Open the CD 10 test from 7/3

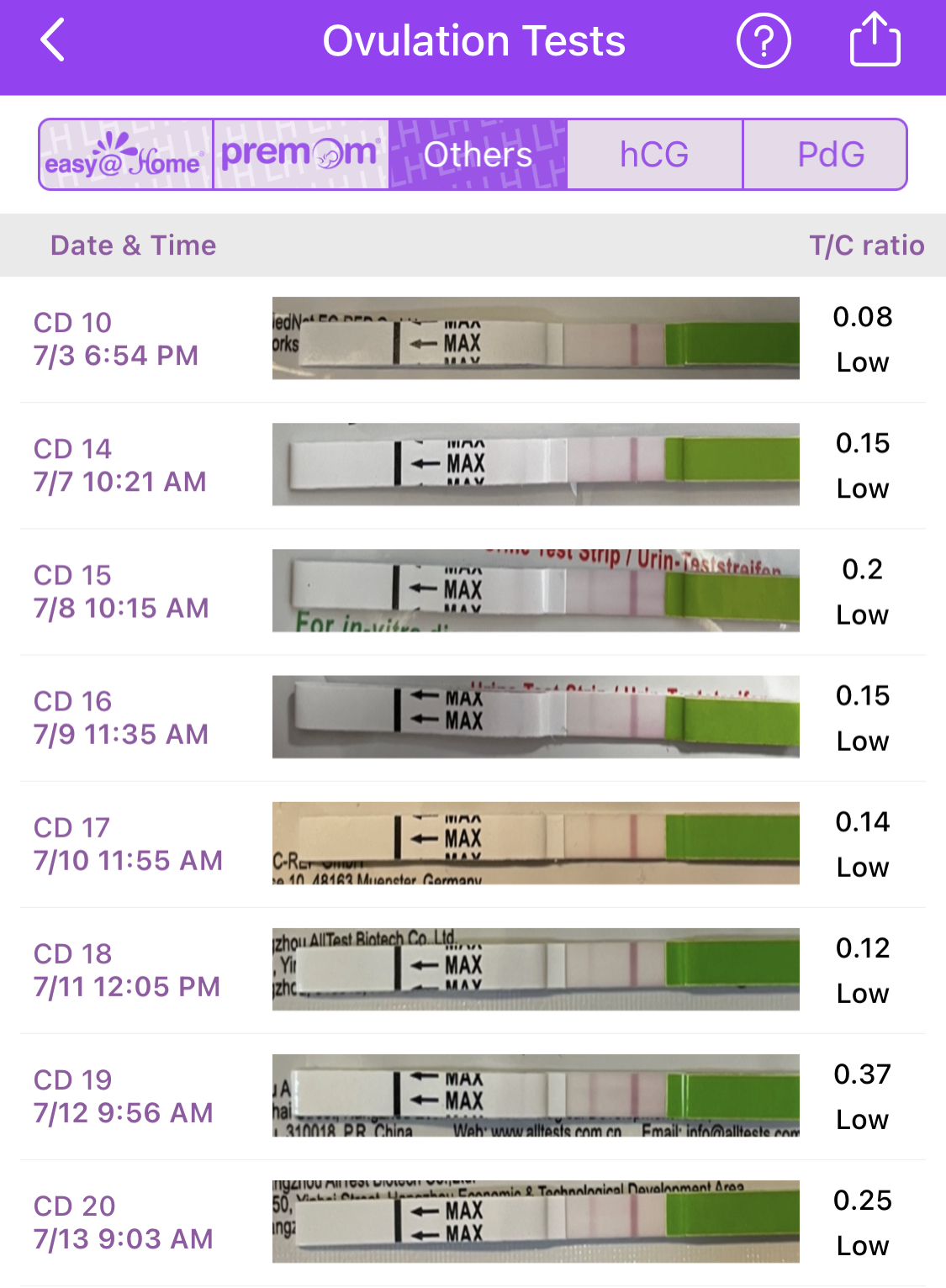[473, 339]
